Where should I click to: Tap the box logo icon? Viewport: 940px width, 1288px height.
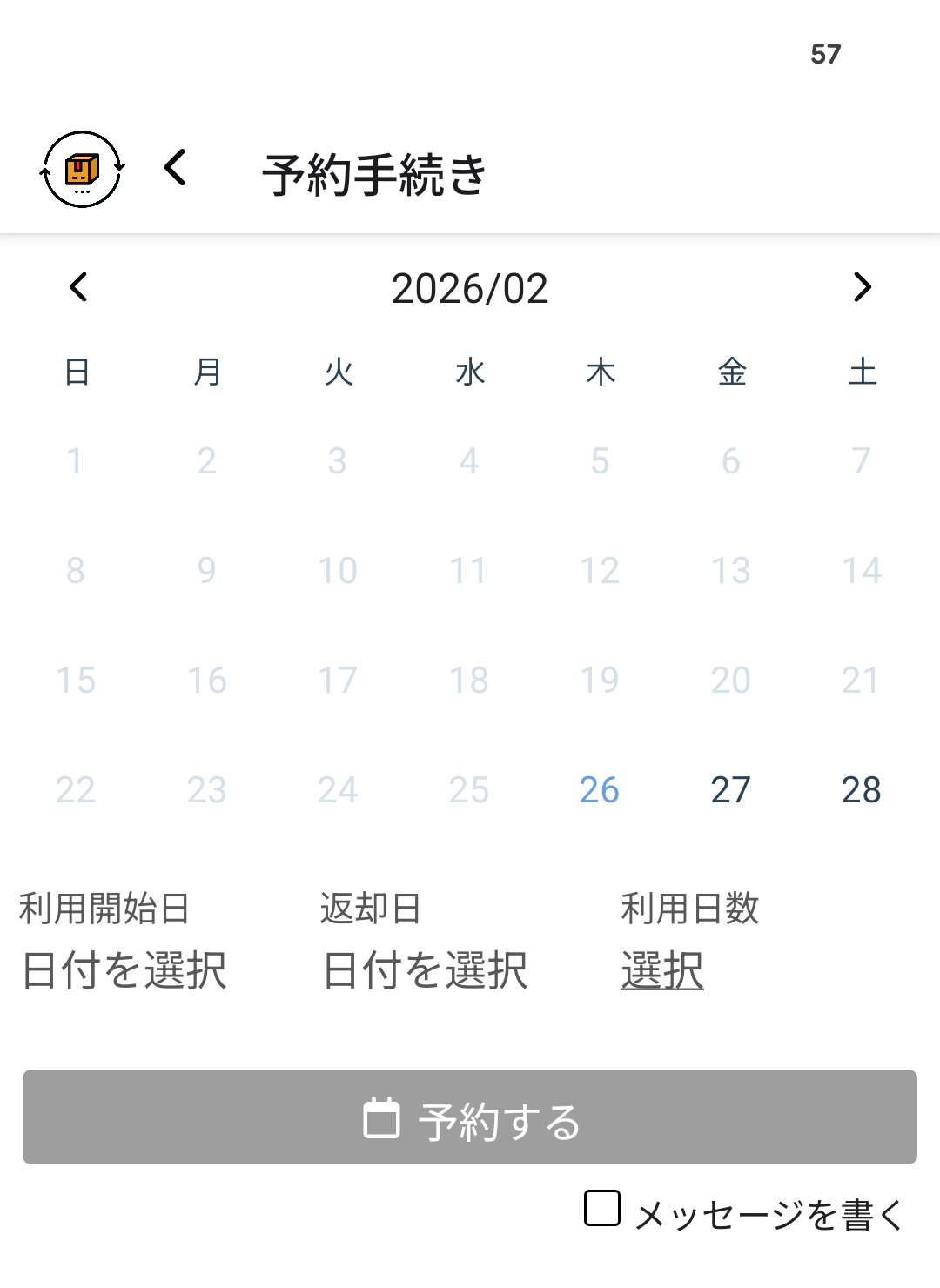pos(83,170)
